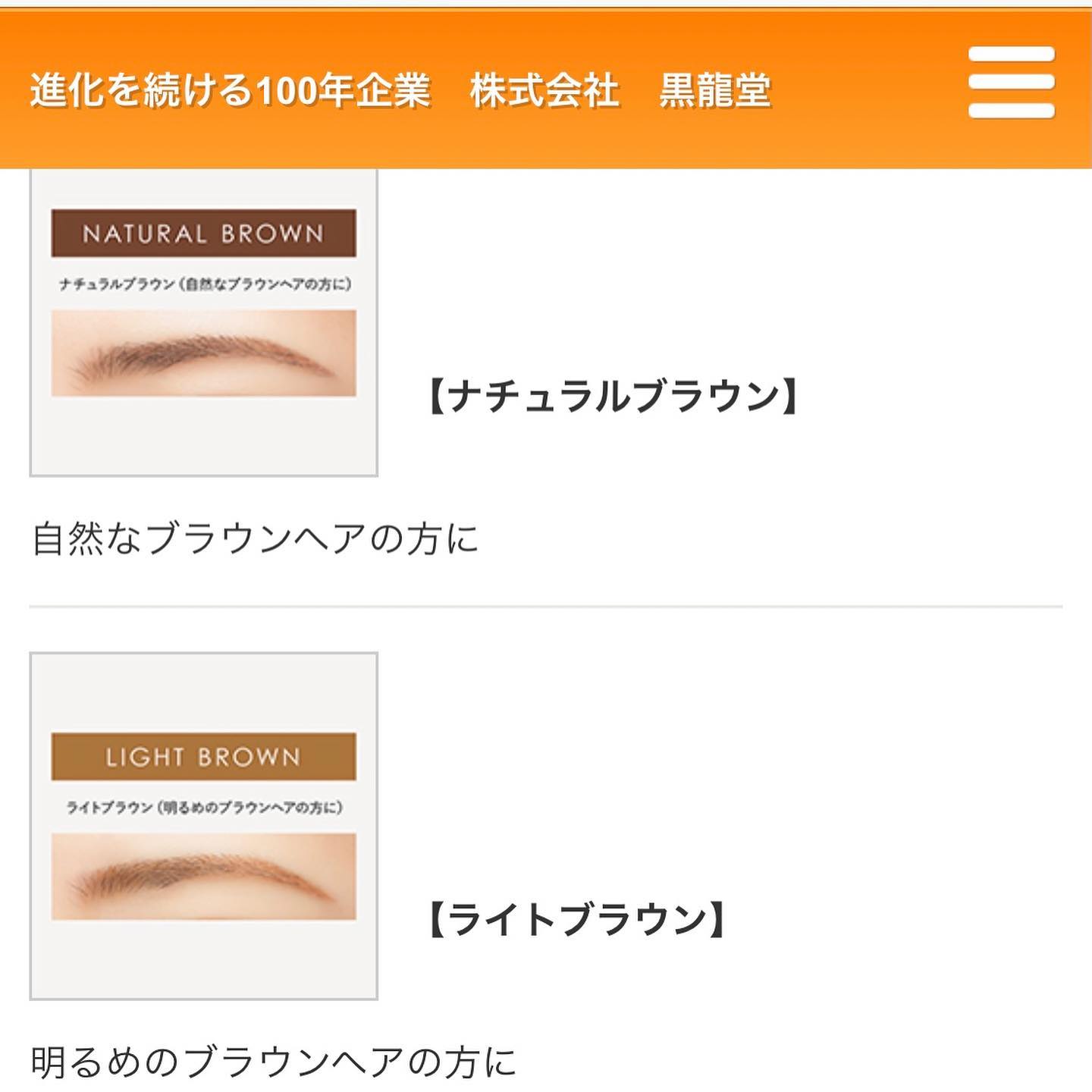Open the hamburger menu
1092x1092 pixels.
[1011, 83]
